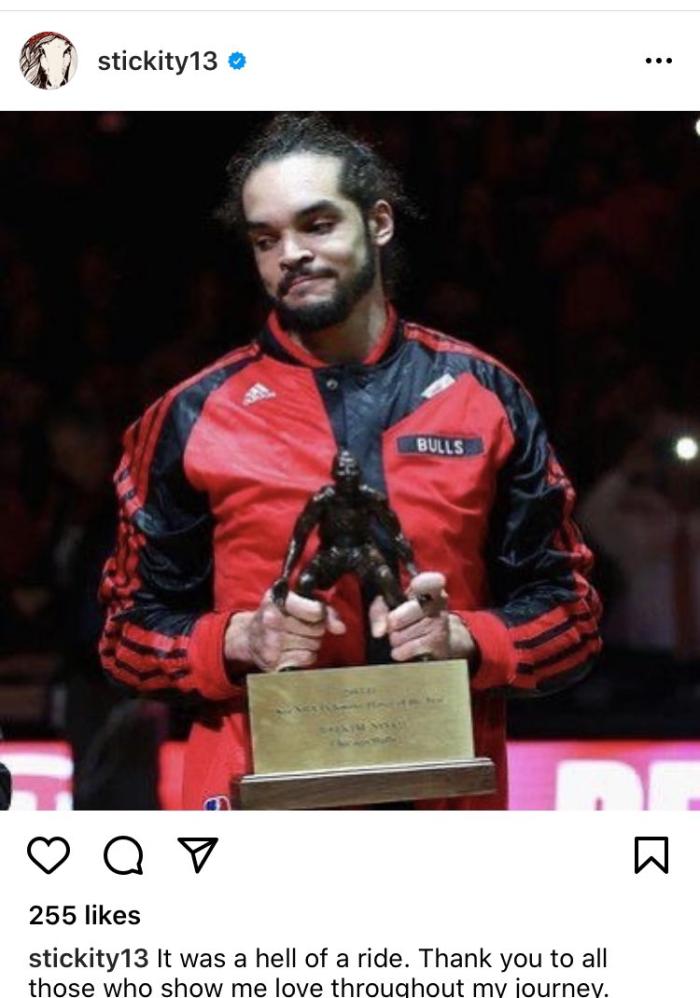Like the post with the heart icon

[x=48, y=855]
